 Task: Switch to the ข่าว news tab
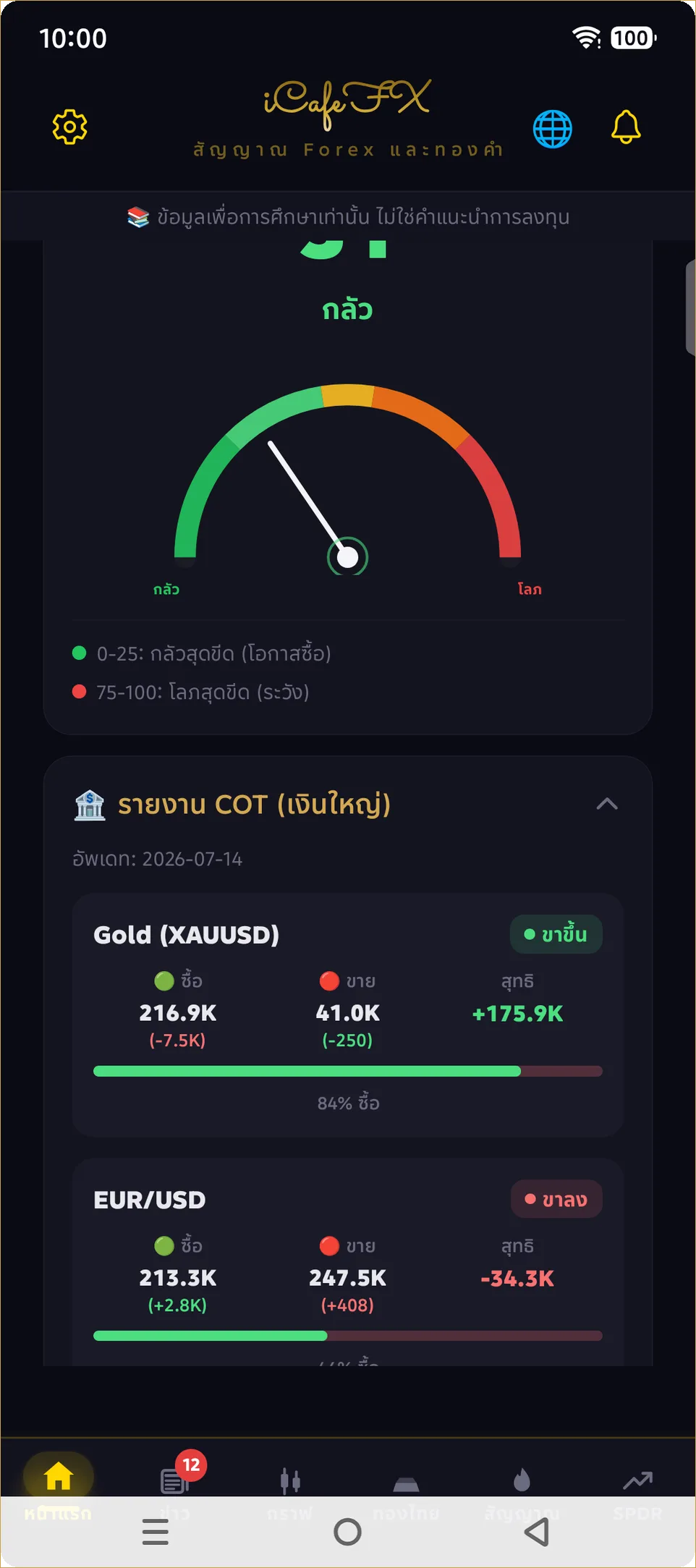click(x=174, y=1487)
